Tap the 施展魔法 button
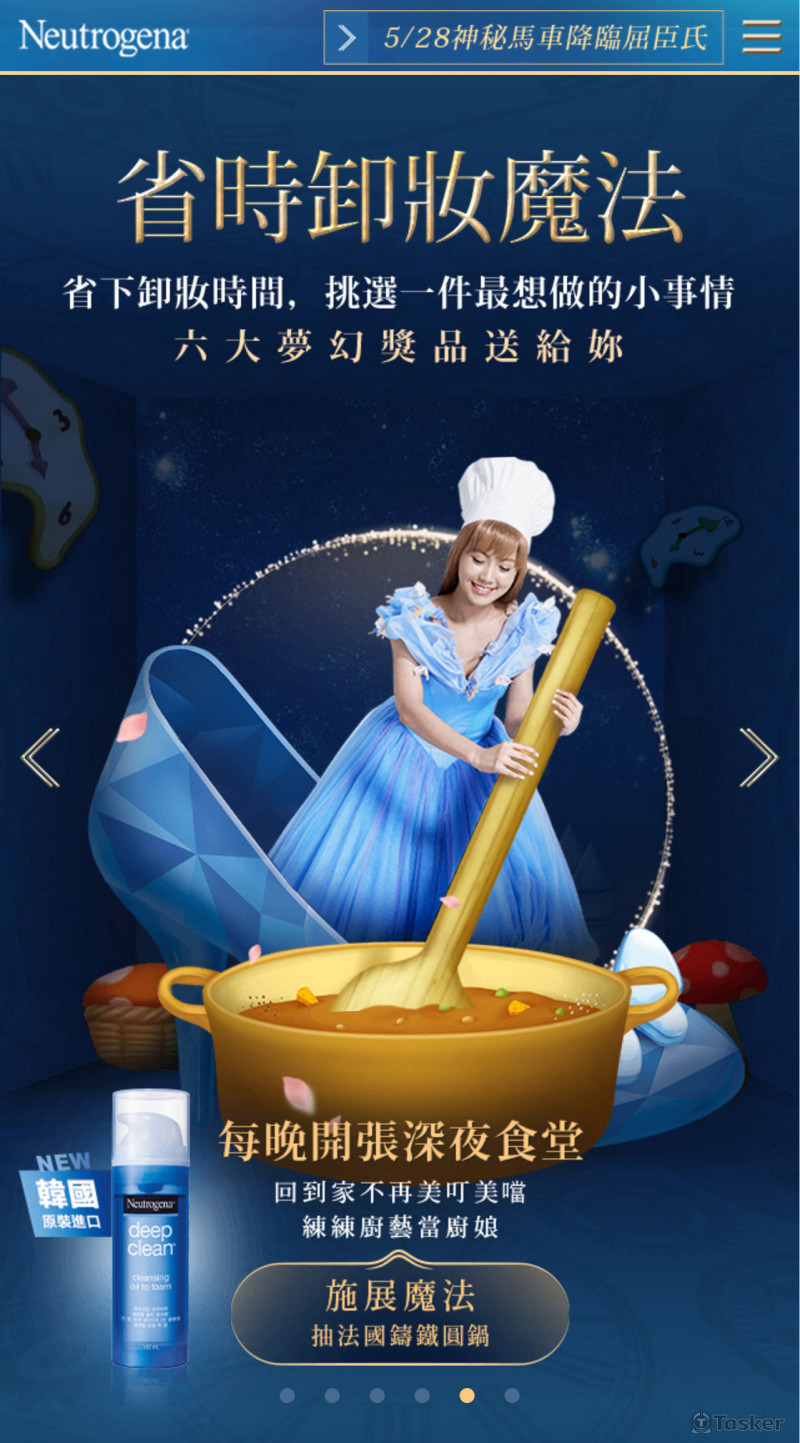Screen dimensions: 800x1443 click(x=400, y=1313)
